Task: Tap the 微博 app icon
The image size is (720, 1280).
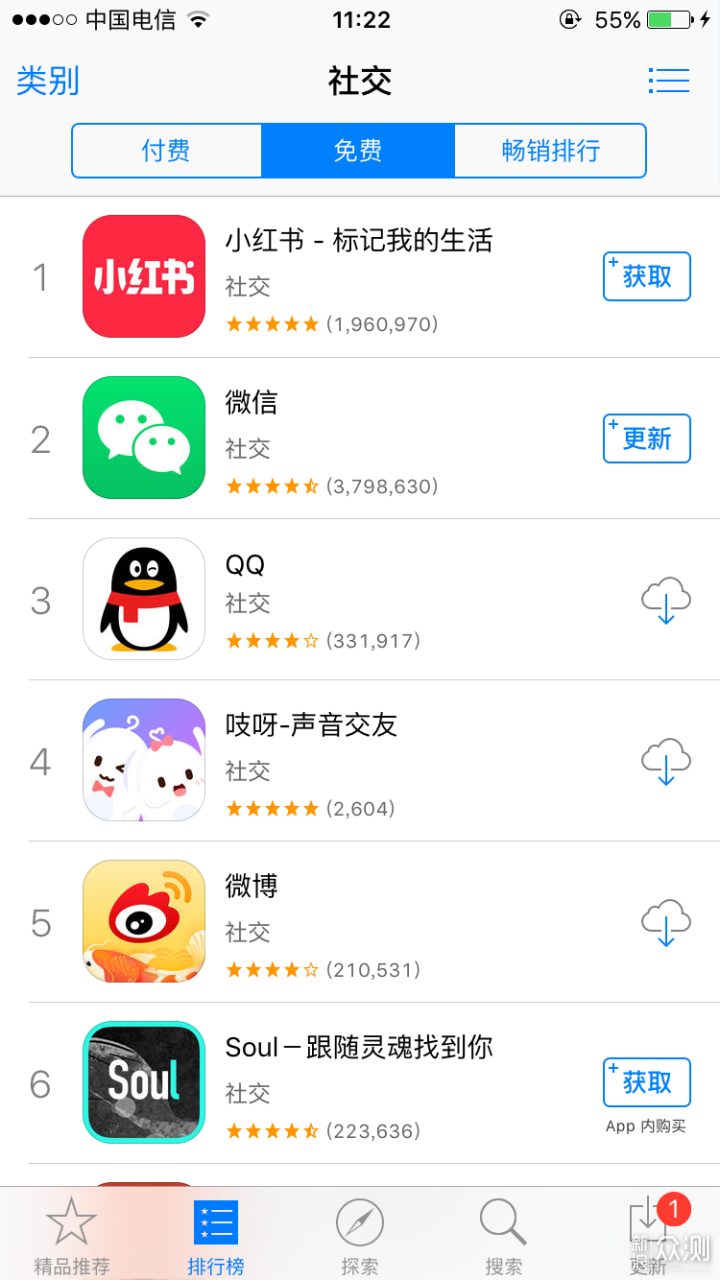Action: tap(143, 921)
